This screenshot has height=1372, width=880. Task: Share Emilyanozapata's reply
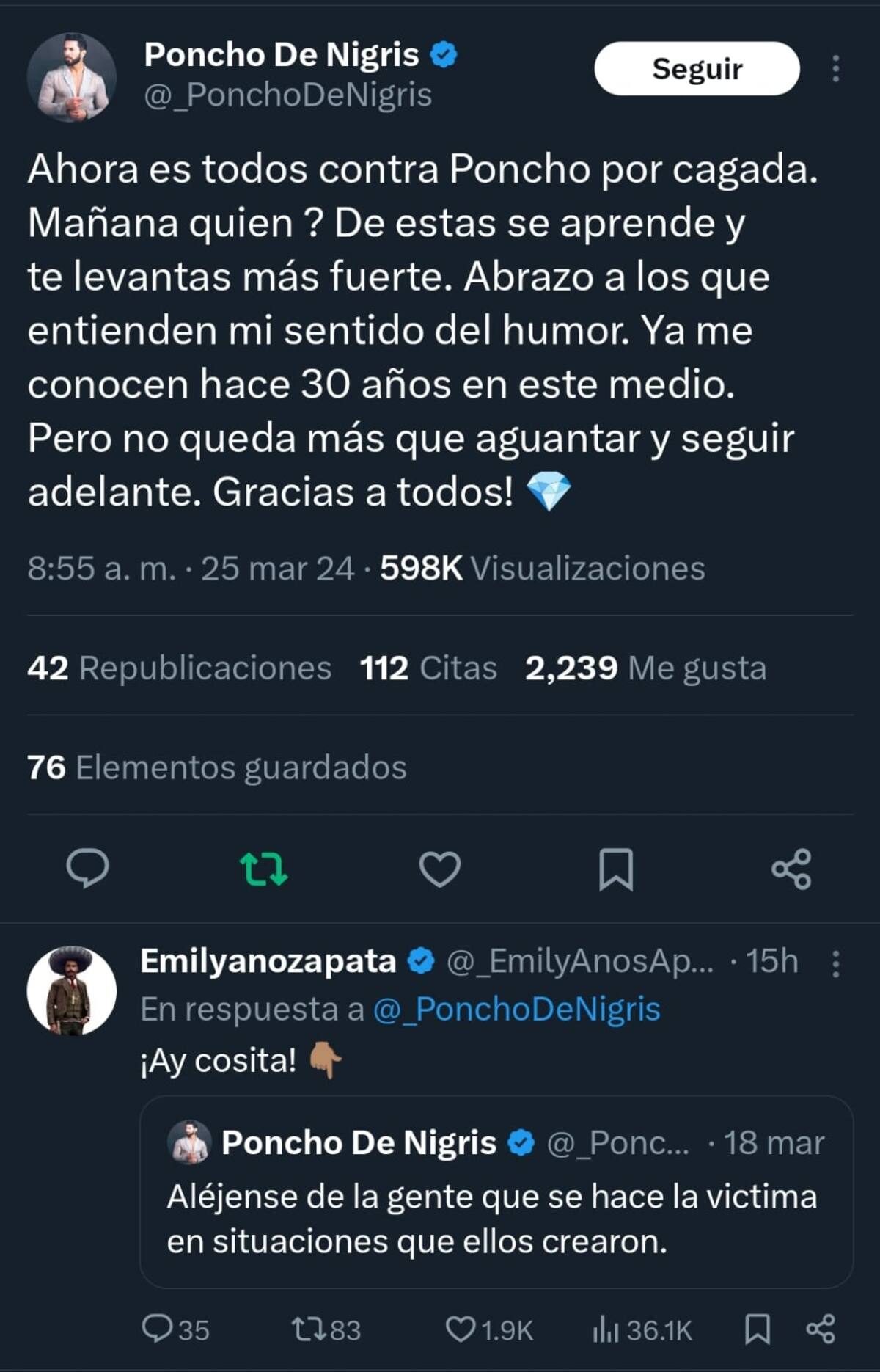[820, 1329]
